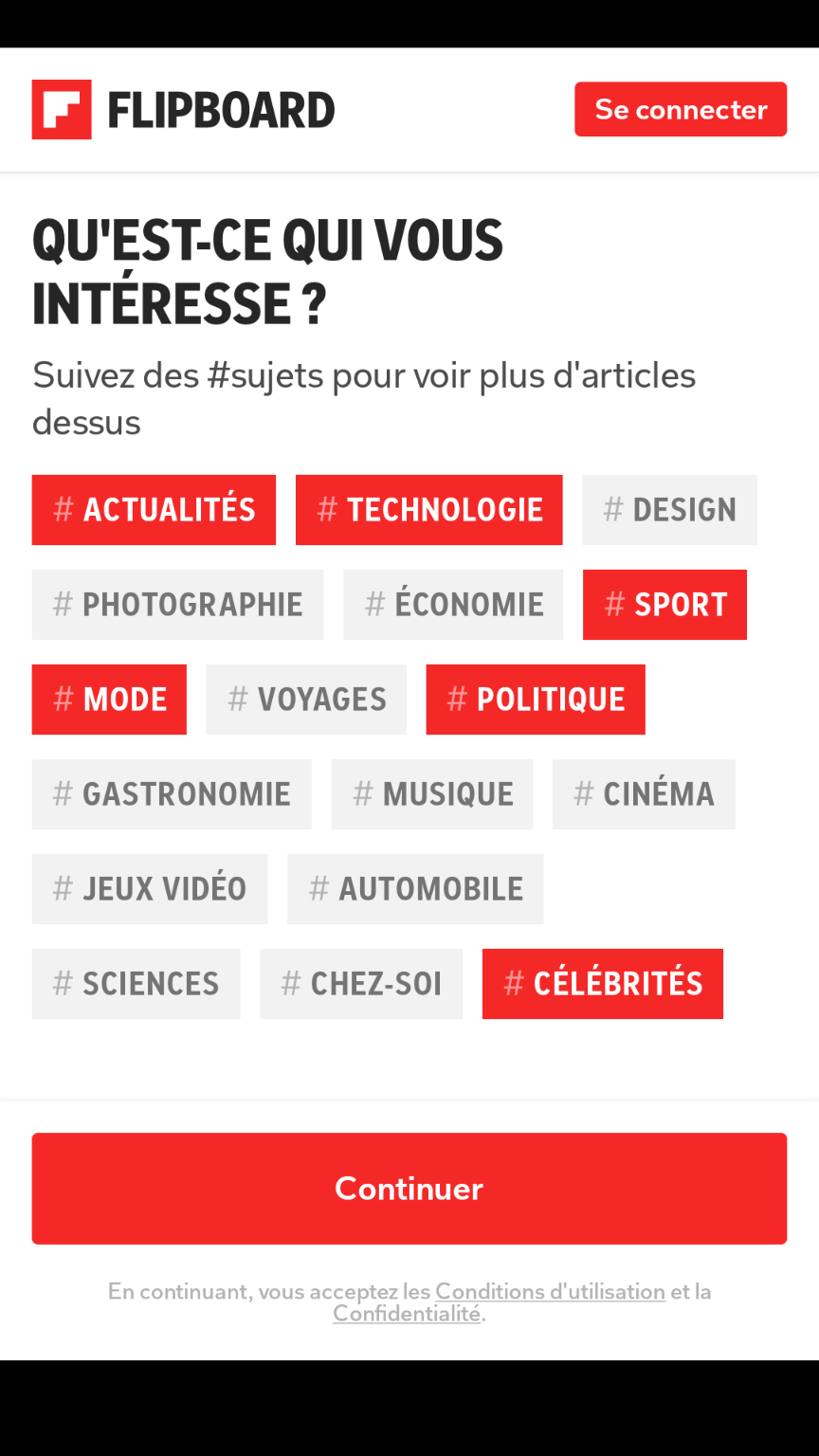Image resolution: width=819 pixels, height=1456 pixels.
Task: Choose the Économie topic chip
Action: tap(453, 605)
